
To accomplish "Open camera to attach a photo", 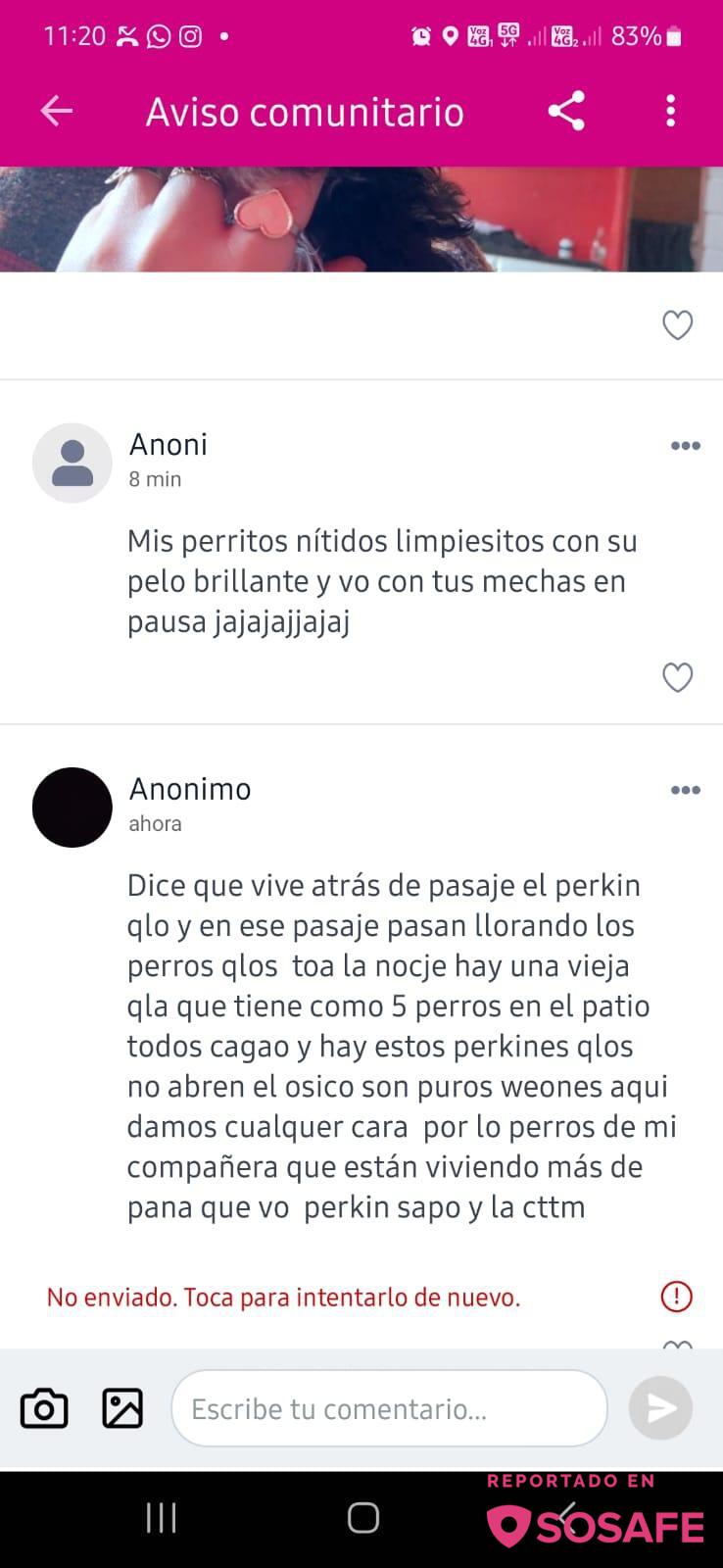I will coord(44,1408).
